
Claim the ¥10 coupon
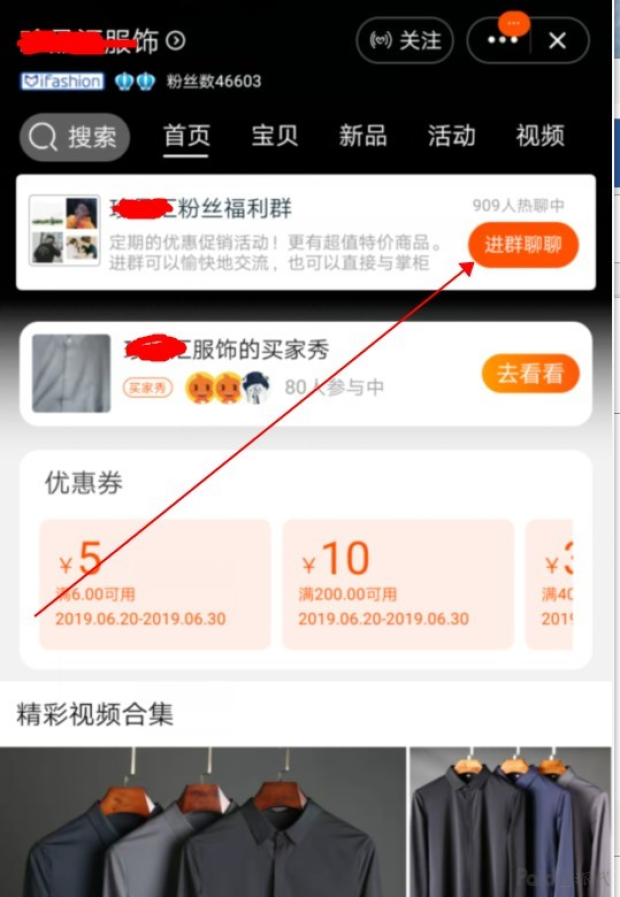point(398,584)
